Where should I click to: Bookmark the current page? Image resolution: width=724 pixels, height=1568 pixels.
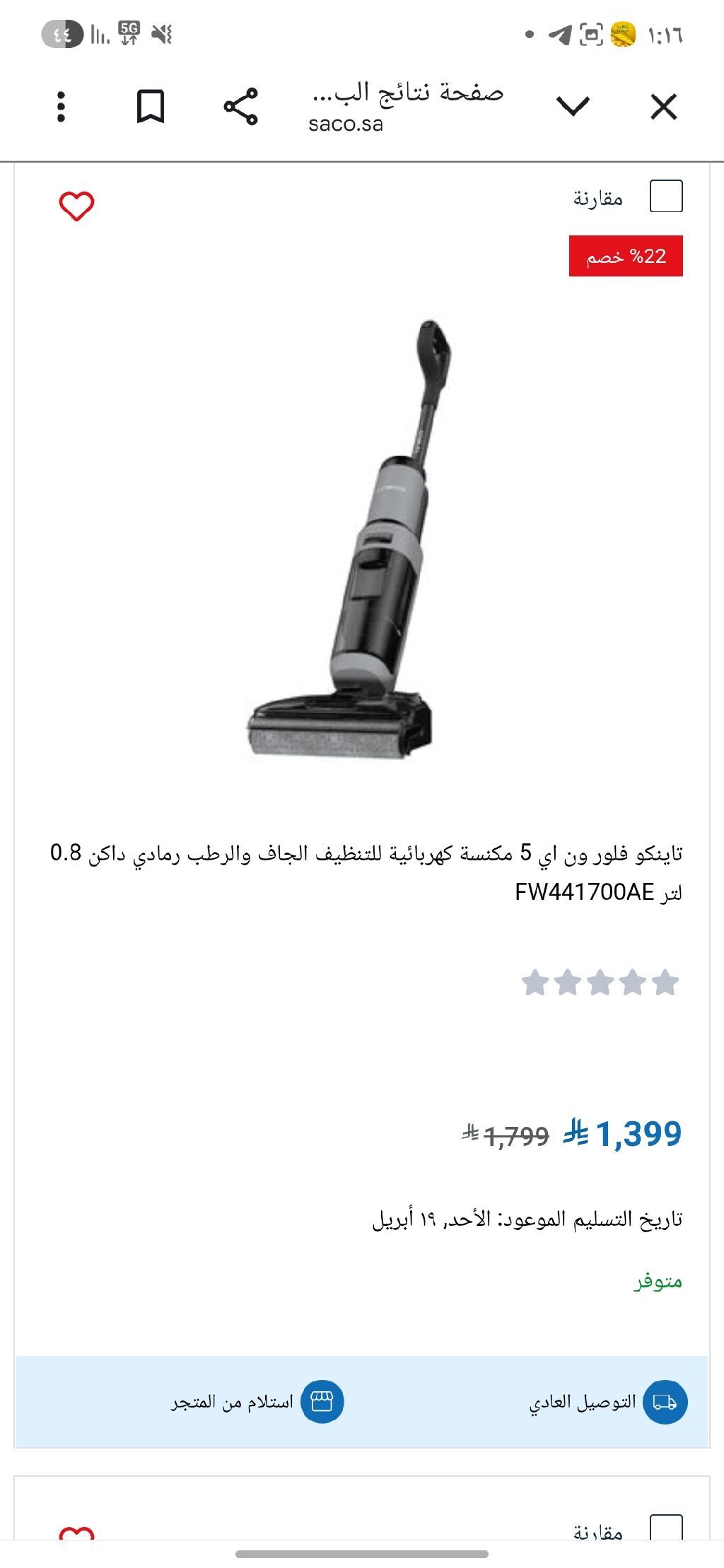coord(150,107)
